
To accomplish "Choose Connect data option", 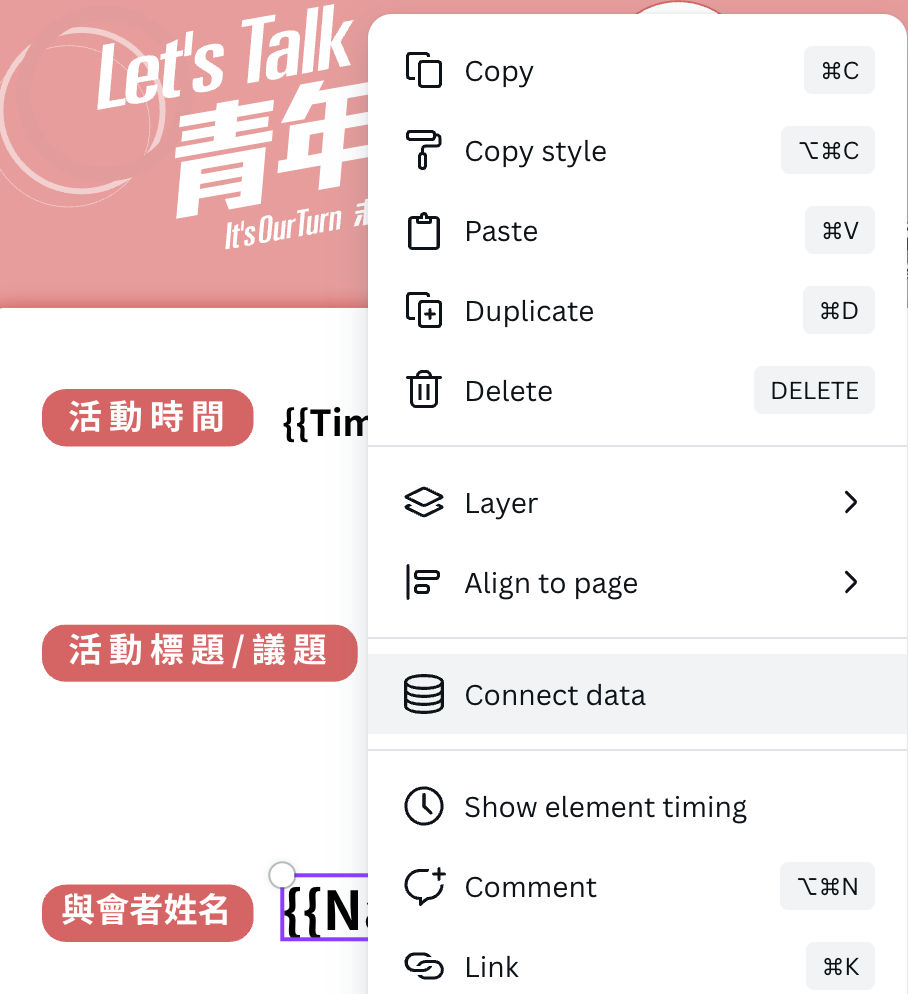I will point(555,695).
